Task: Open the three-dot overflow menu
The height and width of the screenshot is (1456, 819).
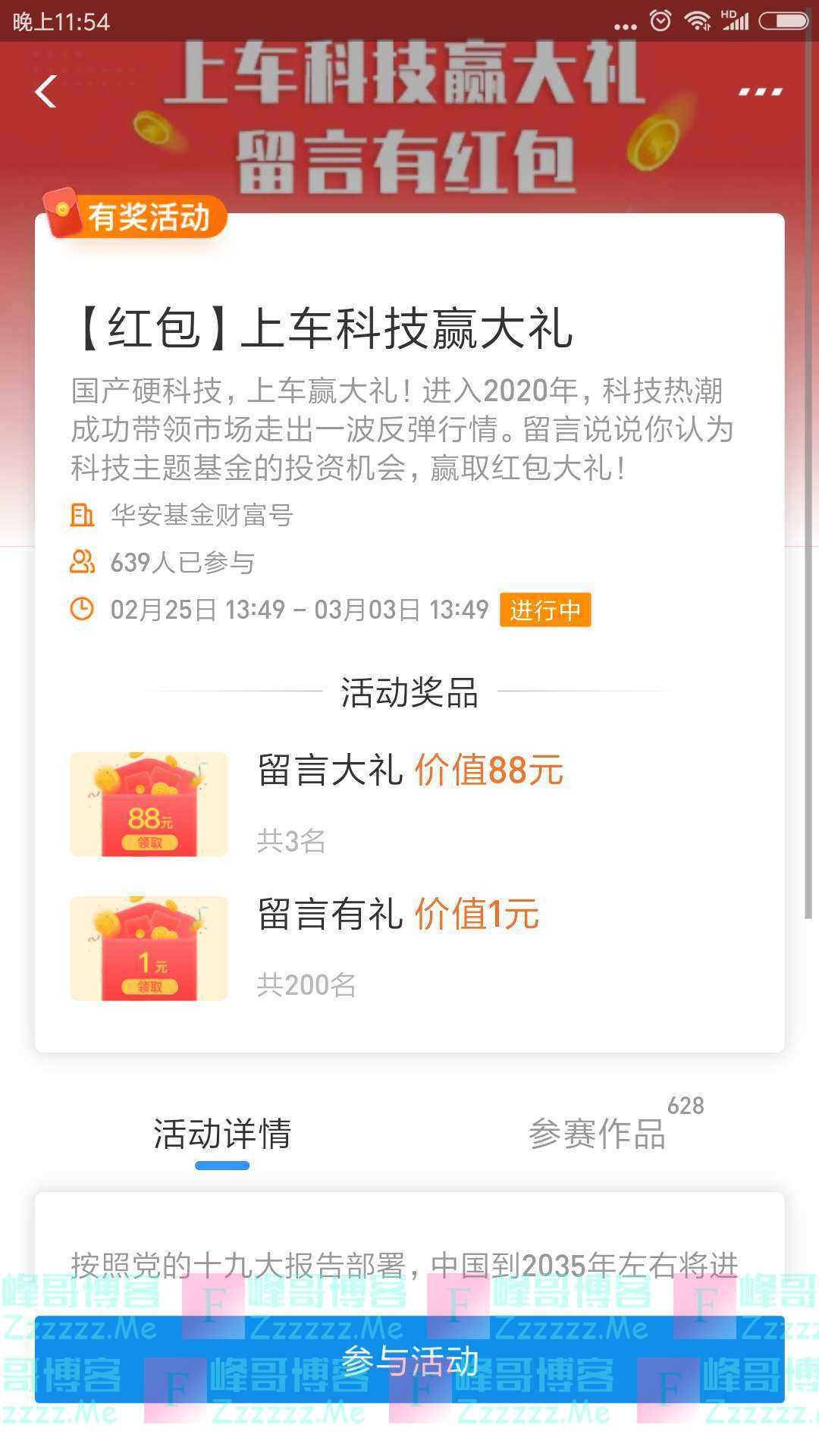Action: [x=761, y=92]
